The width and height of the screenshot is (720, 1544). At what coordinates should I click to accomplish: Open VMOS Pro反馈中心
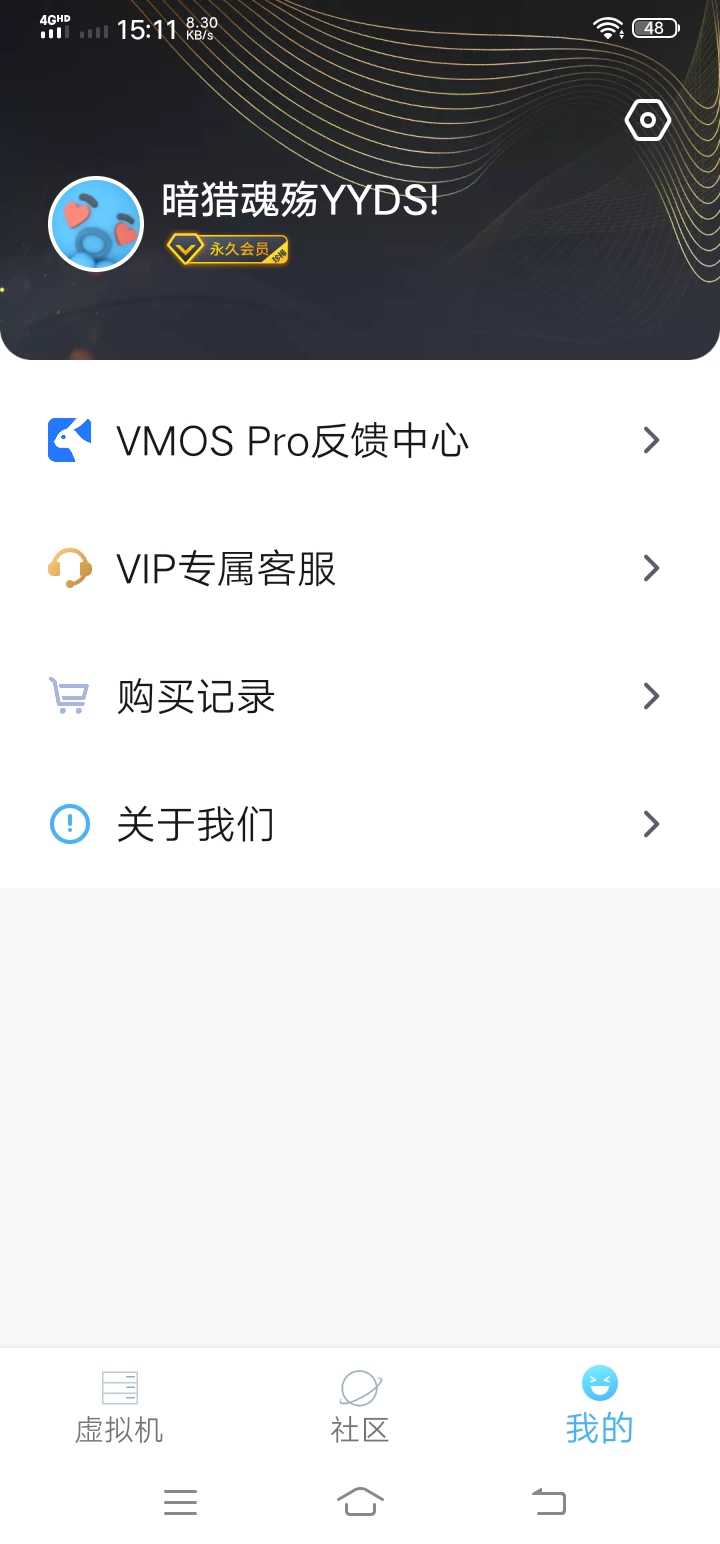358,440
